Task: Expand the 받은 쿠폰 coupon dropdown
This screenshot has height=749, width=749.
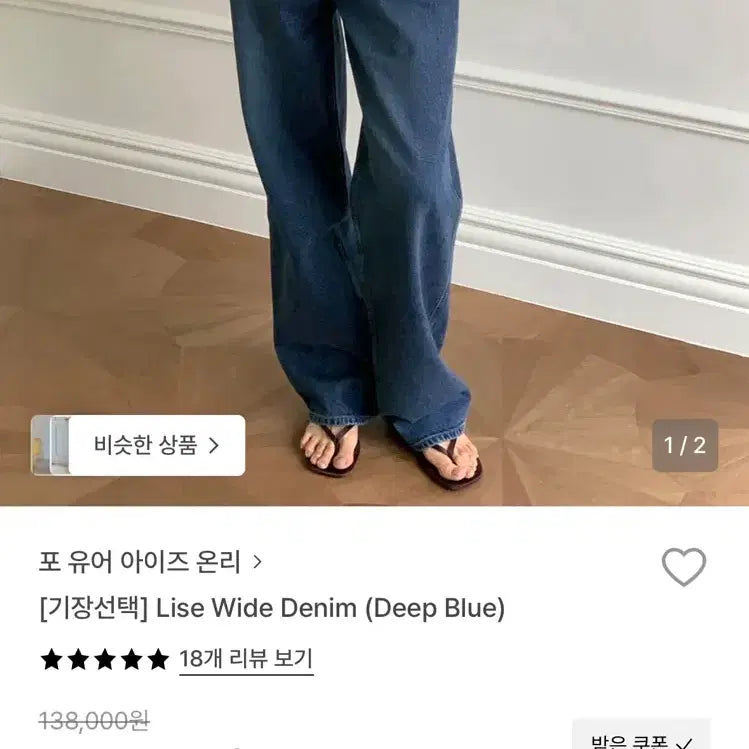Action: click(x=641, y=738)
